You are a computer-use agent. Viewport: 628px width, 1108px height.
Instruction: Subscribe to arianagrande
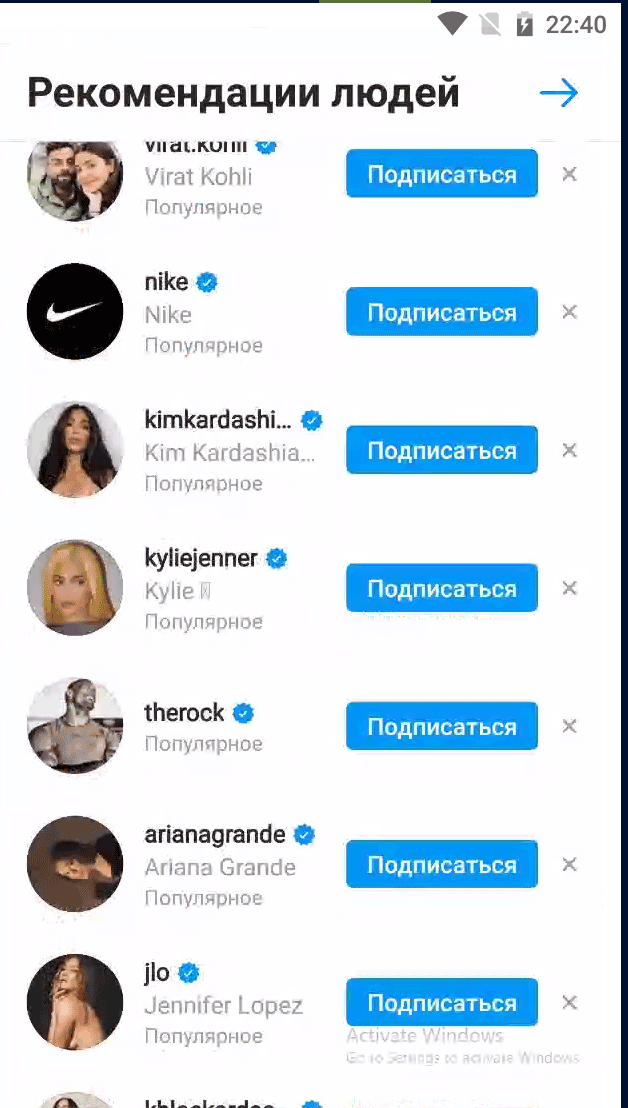[x=441, y=865]
